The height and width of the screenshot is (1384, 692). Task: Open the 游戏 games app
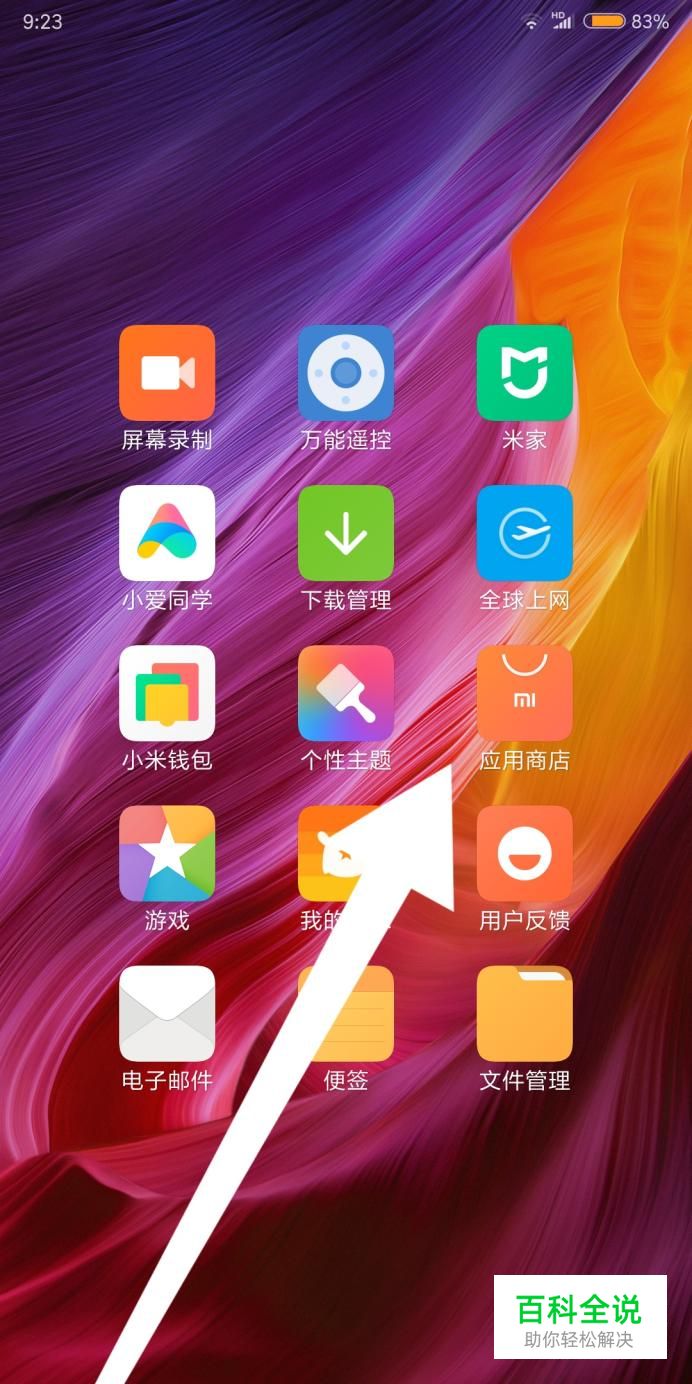[x=167, y=853]
